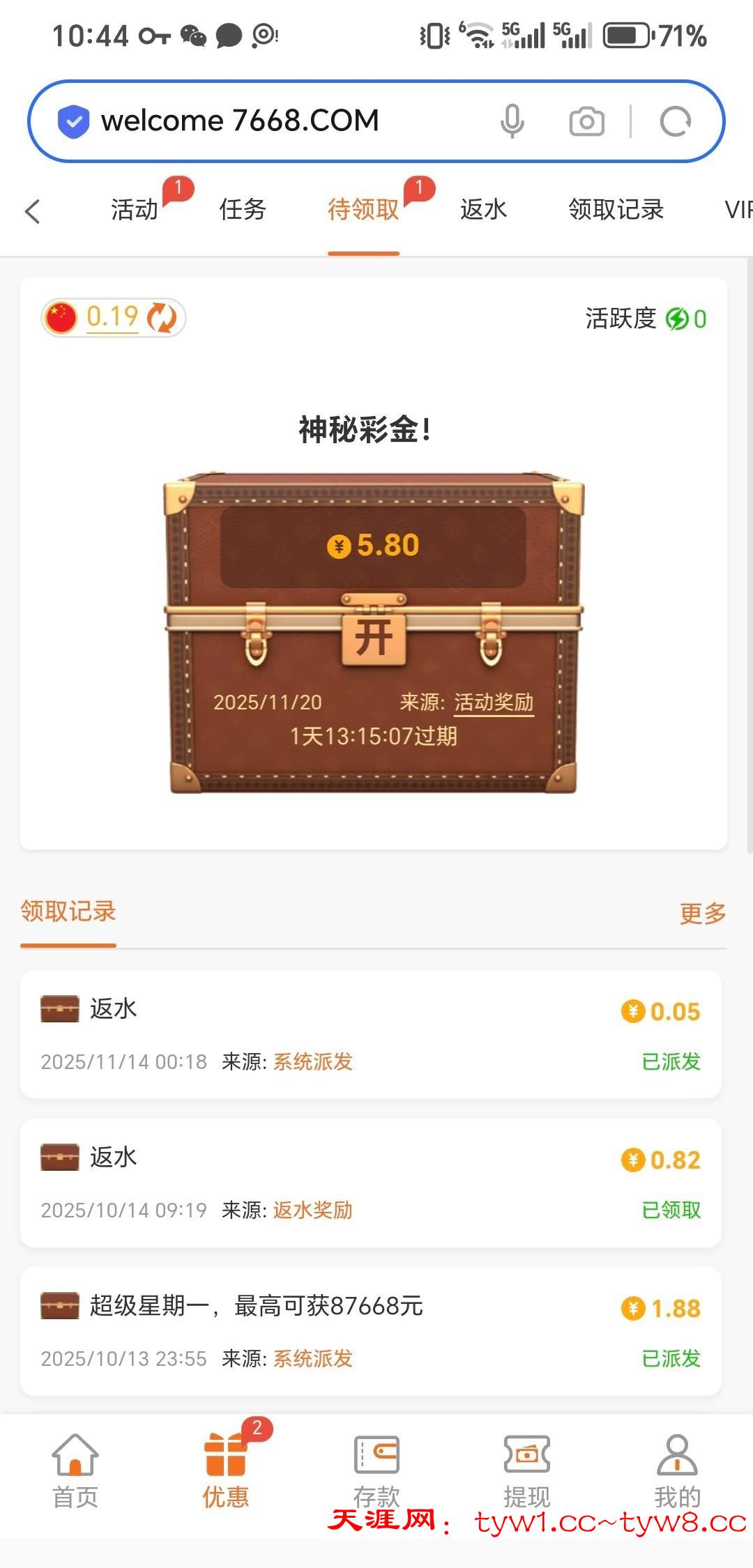Start voice search with the microphone
The height and width of the screenshot is (1568, 753).
[512, 121]
